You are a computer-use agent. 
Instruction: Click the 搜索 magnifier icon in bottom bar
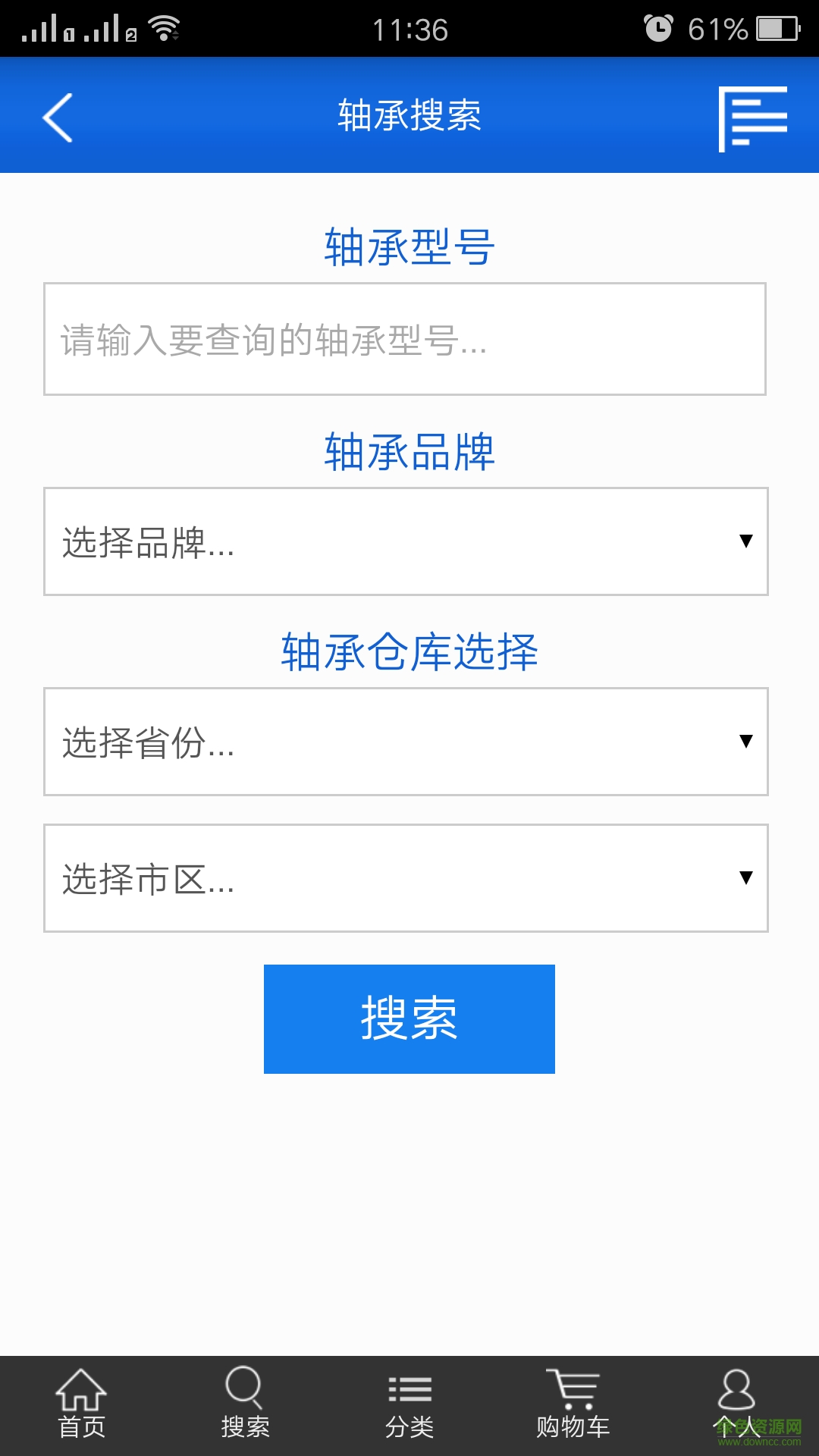point(244,1399)
